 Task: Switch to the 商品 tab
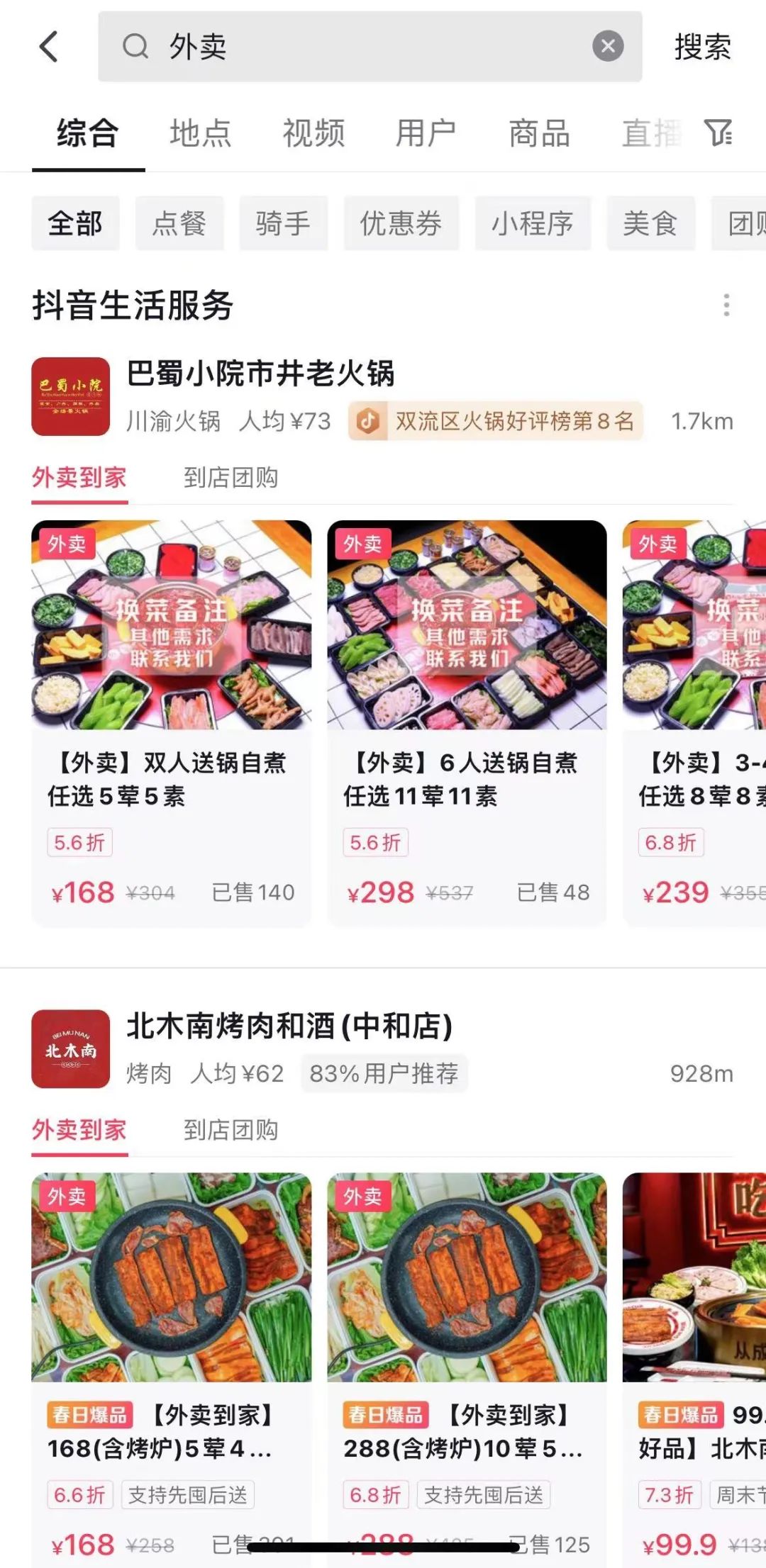coord(539,133)
